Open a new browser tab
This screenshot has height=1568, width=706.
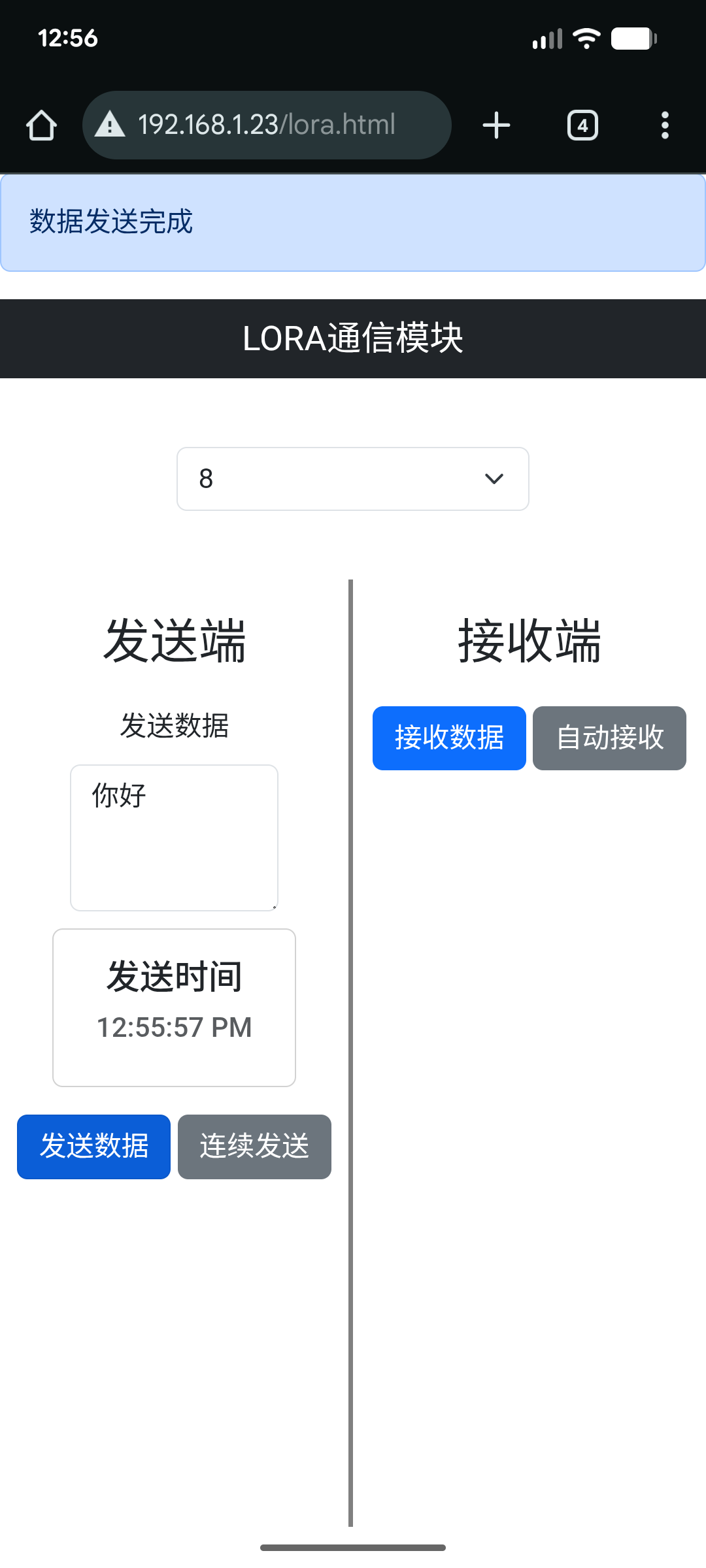coord(496,125)
